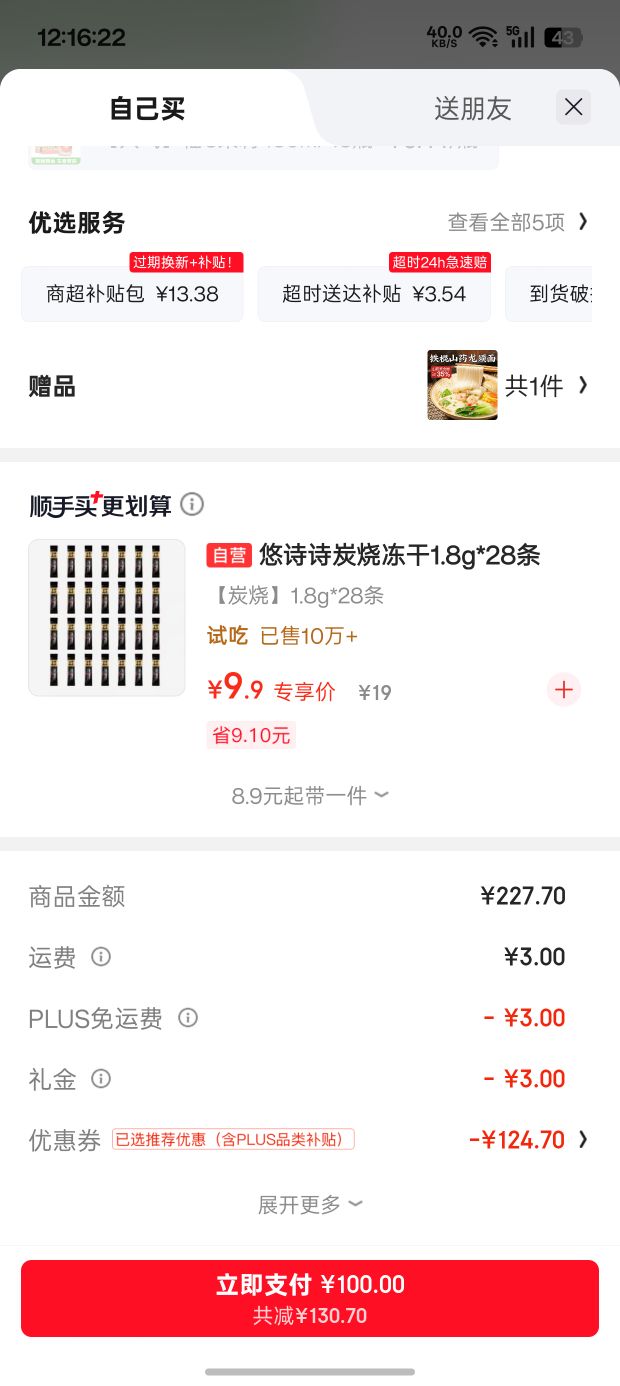Viewport: 620px width, 1386px height.
Task: View all 5 优选服务 items
Action: 518,222
